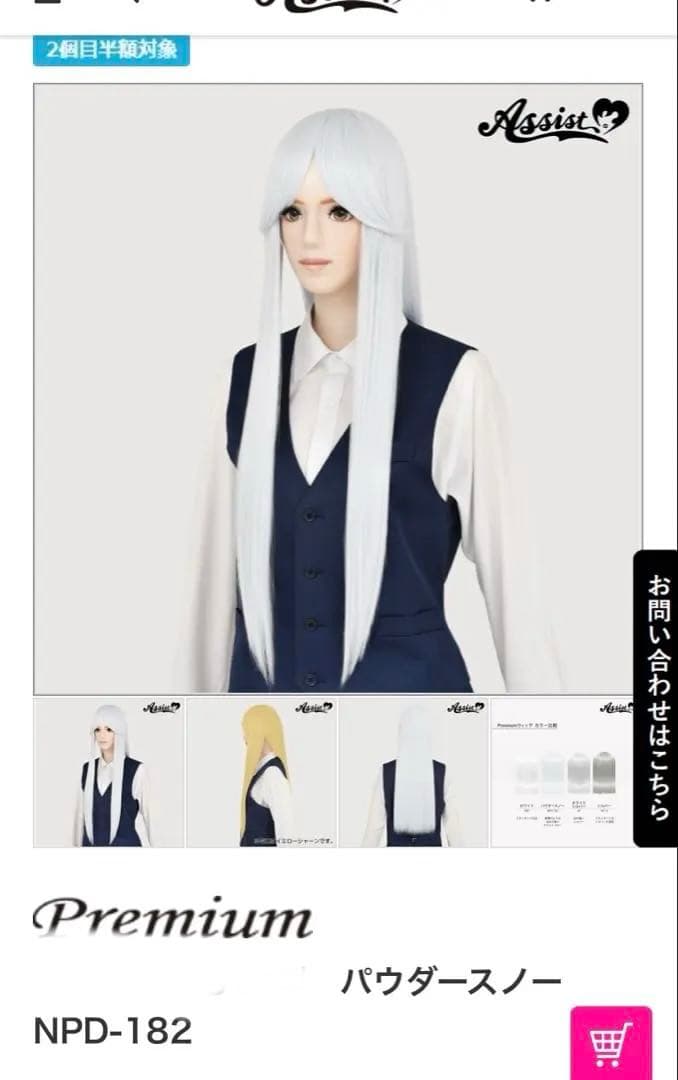Tap the pink shopping cart button
This screenshot has width=678, height=1080.
pyautogui.click(x=610, y=1044)
